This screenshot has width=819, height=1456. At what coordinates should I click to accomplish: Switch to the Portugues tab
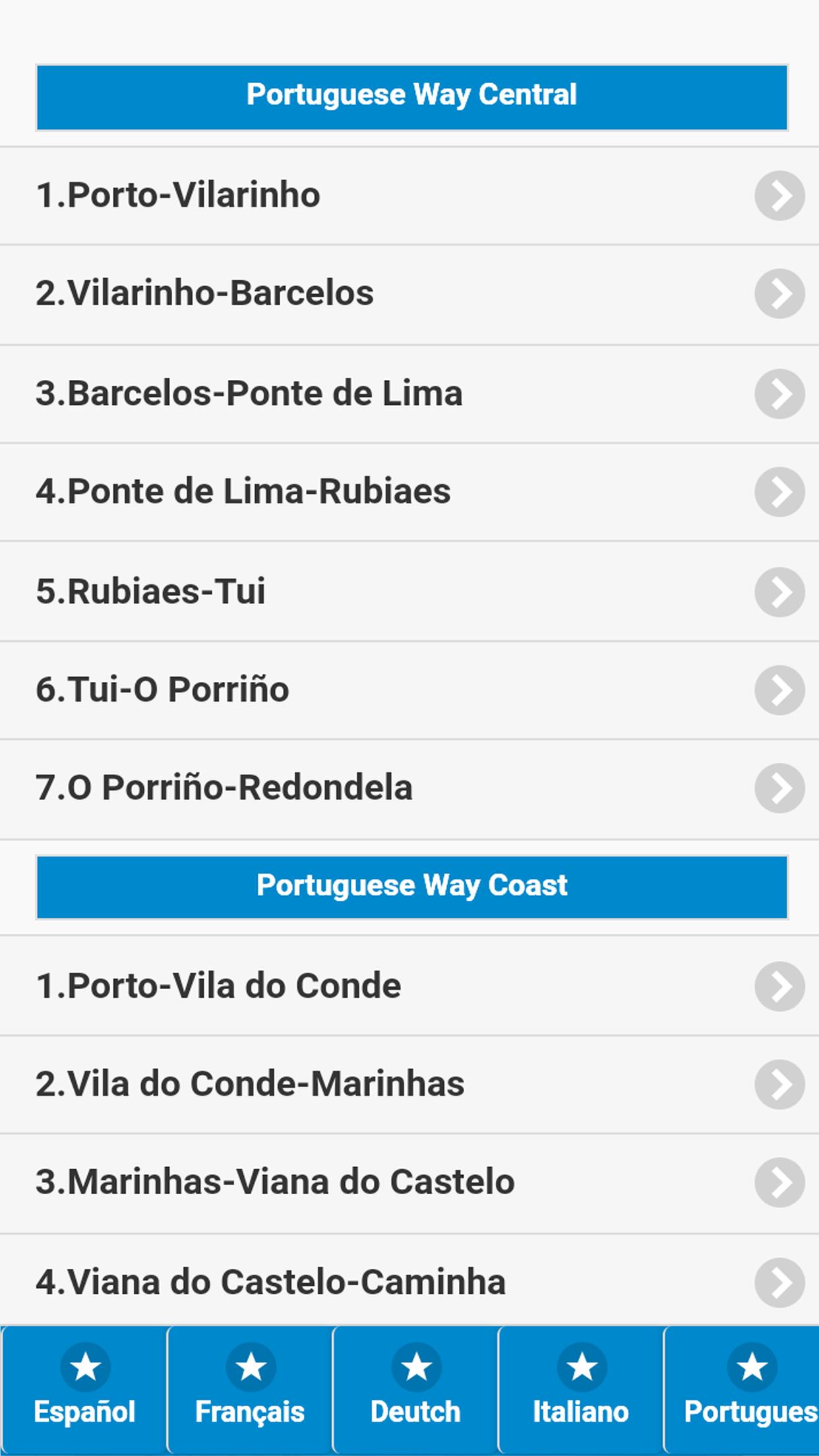(x=742, y=1390)
